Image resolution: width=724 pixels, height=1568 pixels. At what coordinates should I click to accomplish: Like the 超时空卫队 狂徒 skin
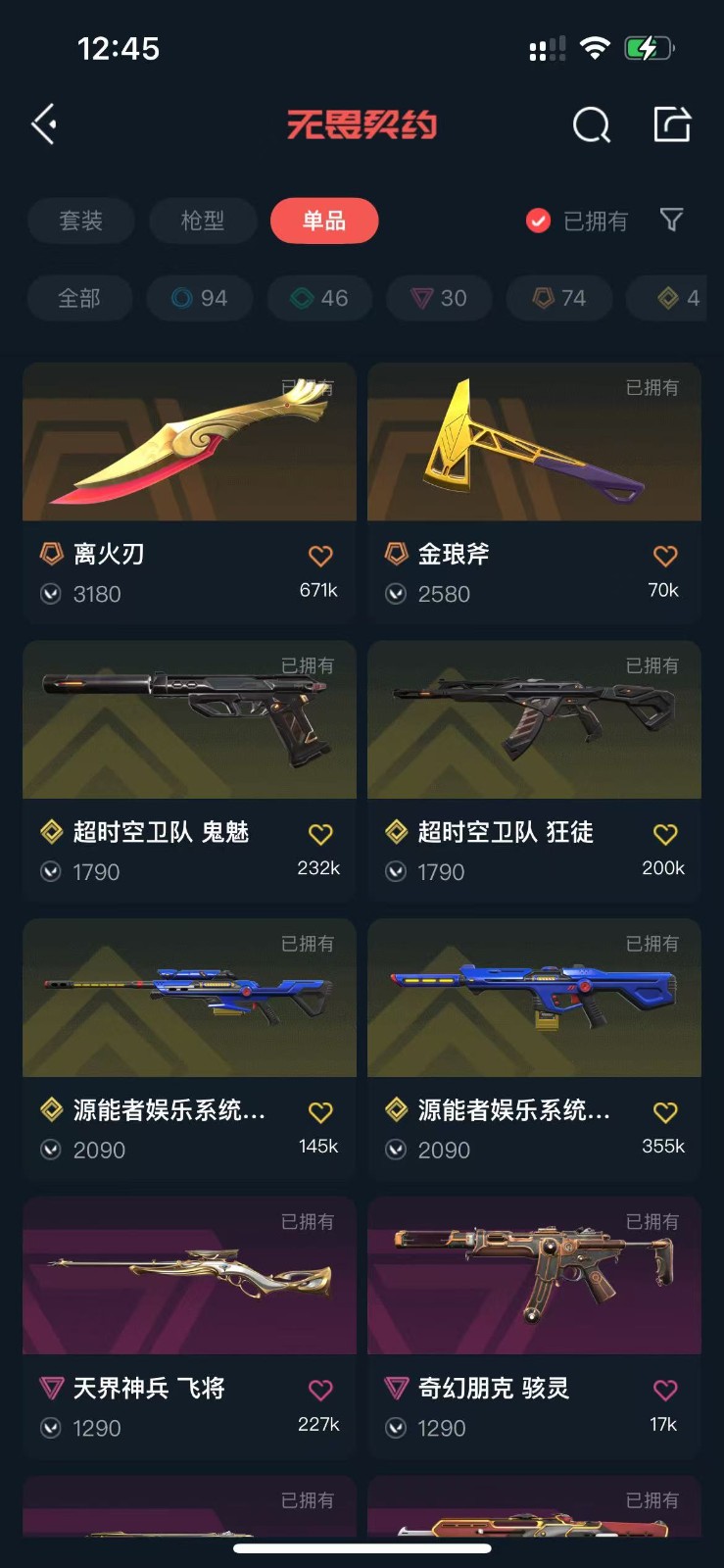pyautogui.click(x=665, y=834)
